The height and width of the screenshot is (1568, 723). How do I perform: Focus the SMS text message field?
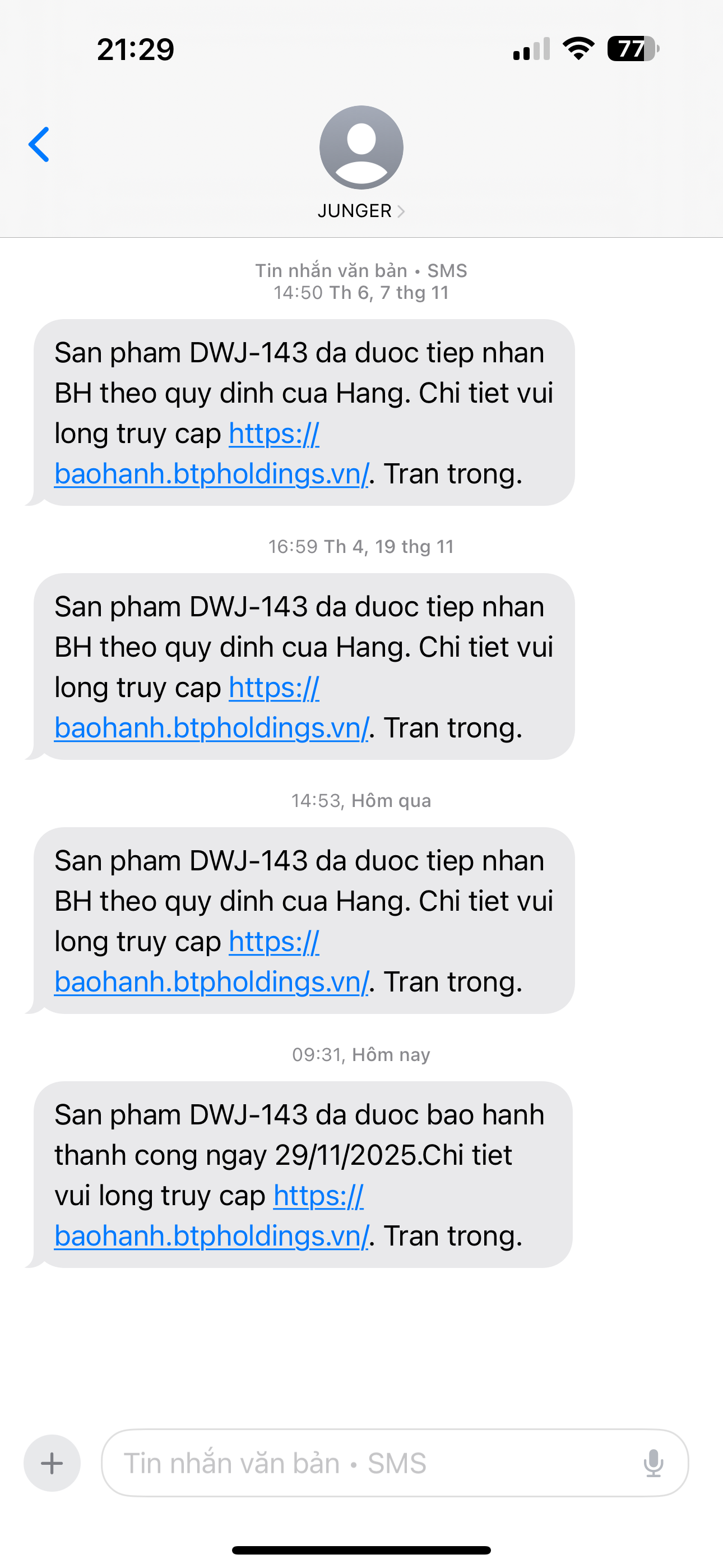[x=365, y=1463]
